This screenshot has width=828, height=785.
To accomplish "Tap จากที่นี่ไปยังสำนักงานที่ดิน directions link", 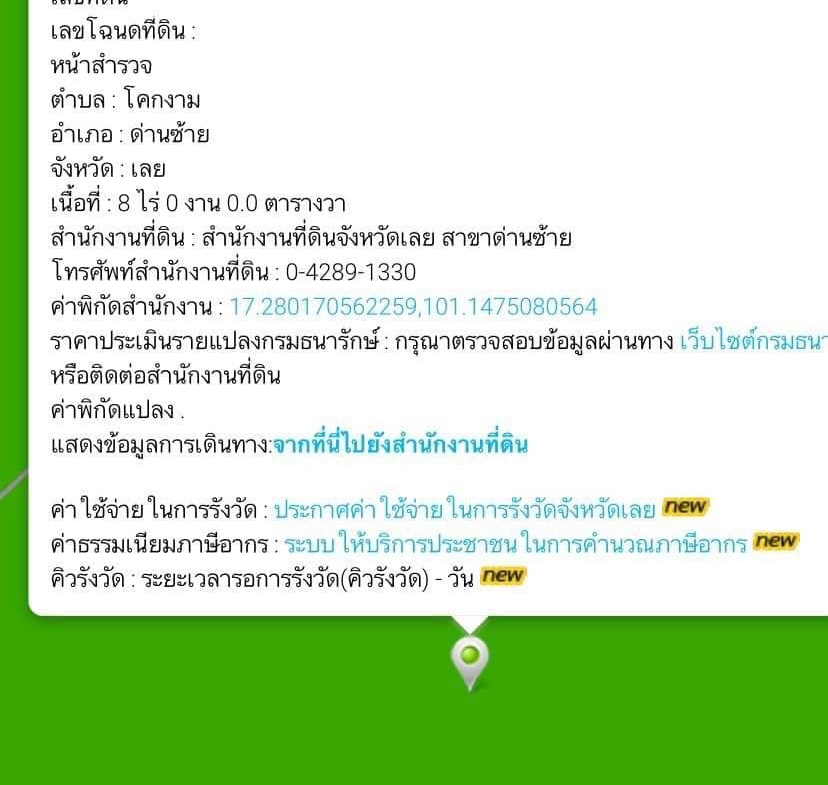I will (x=400, y=445).
